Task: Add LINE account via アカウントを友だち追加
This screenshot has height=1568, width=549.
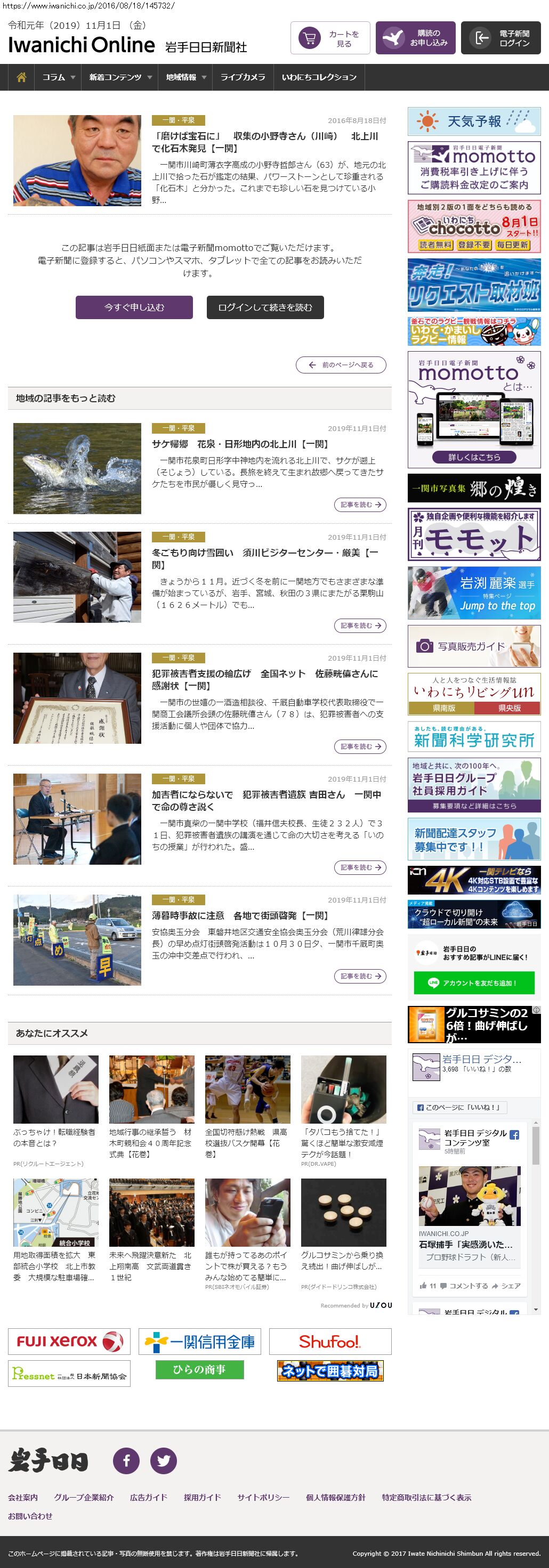Action: pos(473,982)
